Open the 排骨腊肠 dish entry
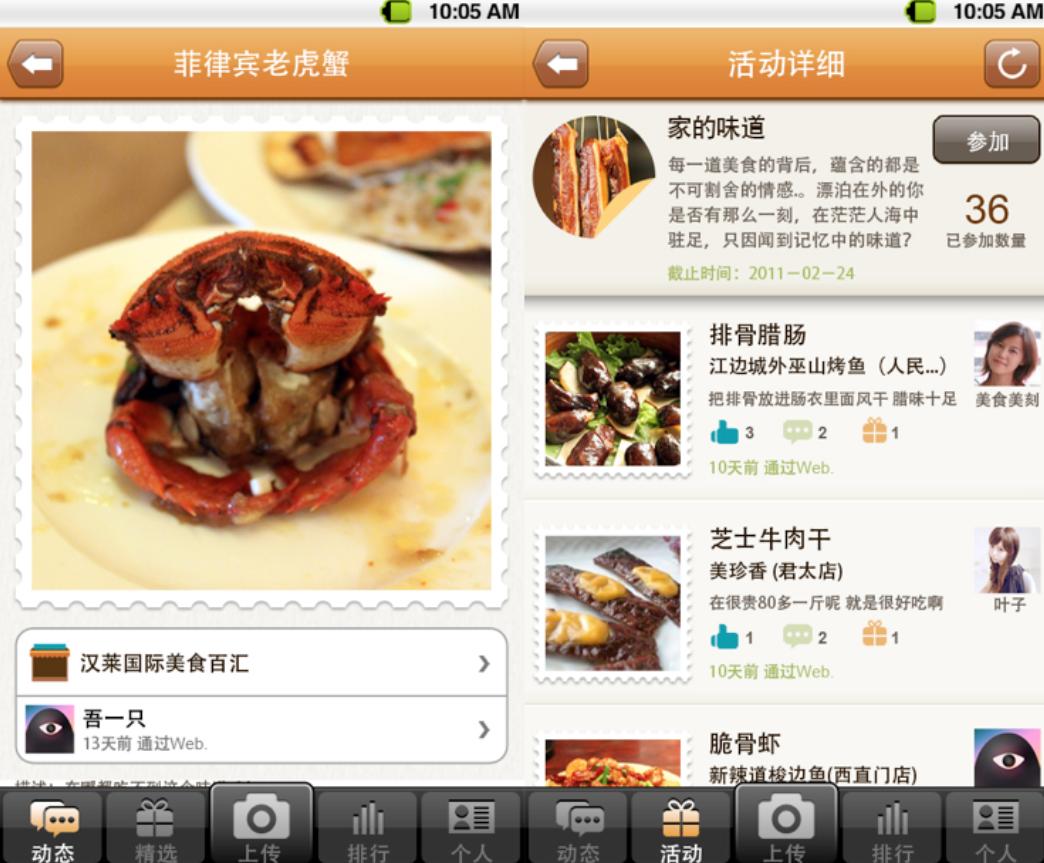This screenshot has width=1044, height=863. pyautogui.click(x=758, y=335)
